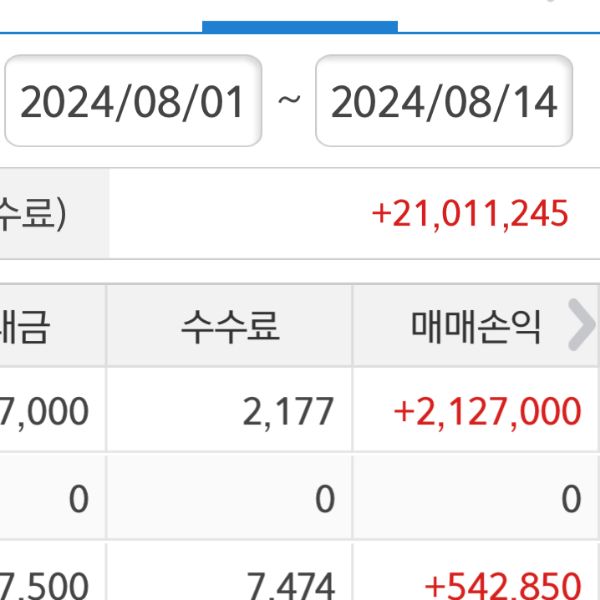600x600 pixels.
Task: Change the end date 2024/08/14
Action: tap(444, 102)
